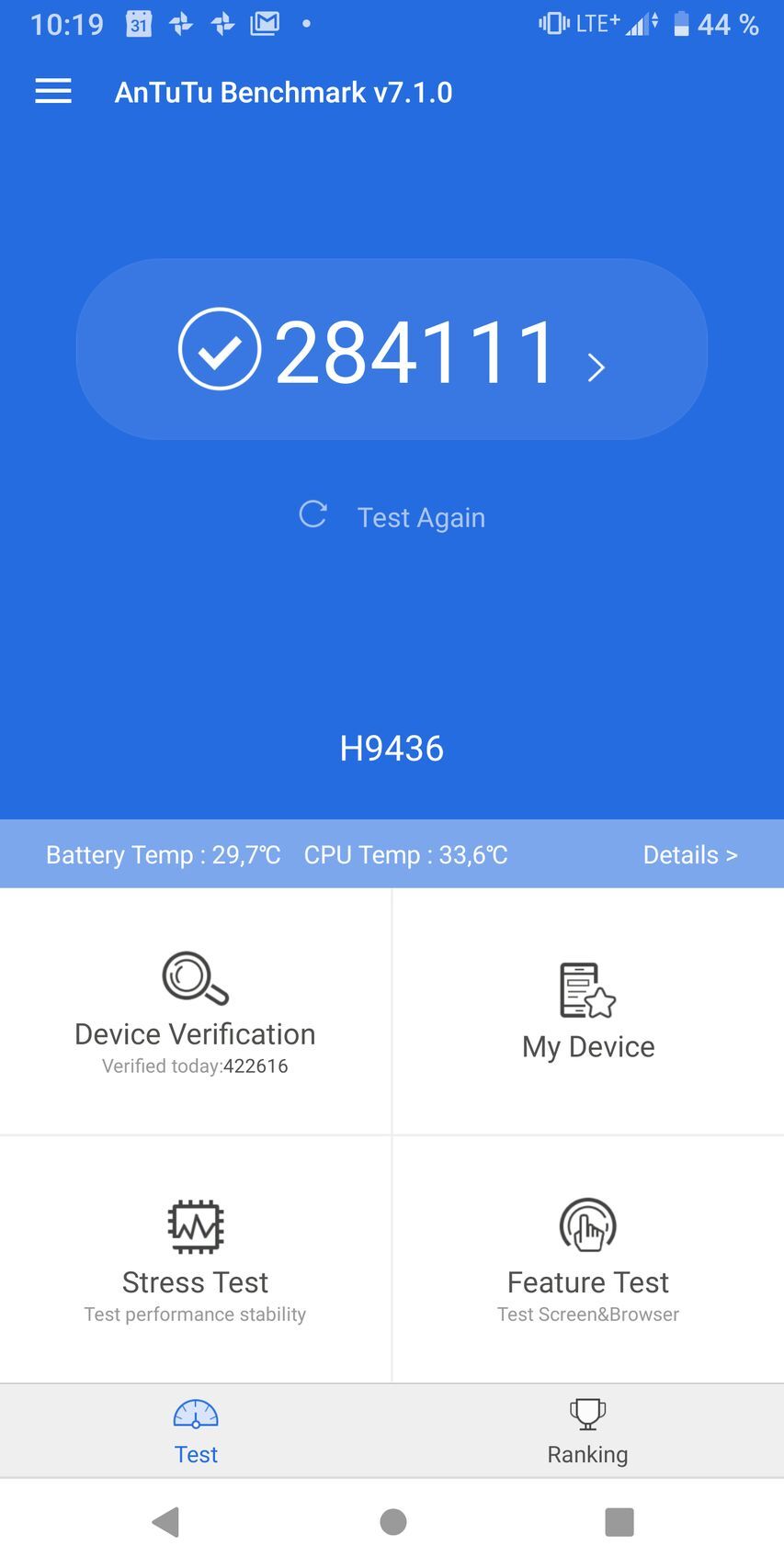This screenshot has height=1568, width=784.
Task: Switch to the Ranking tab
Action: pyautogui.click(x=587, y=1430)
